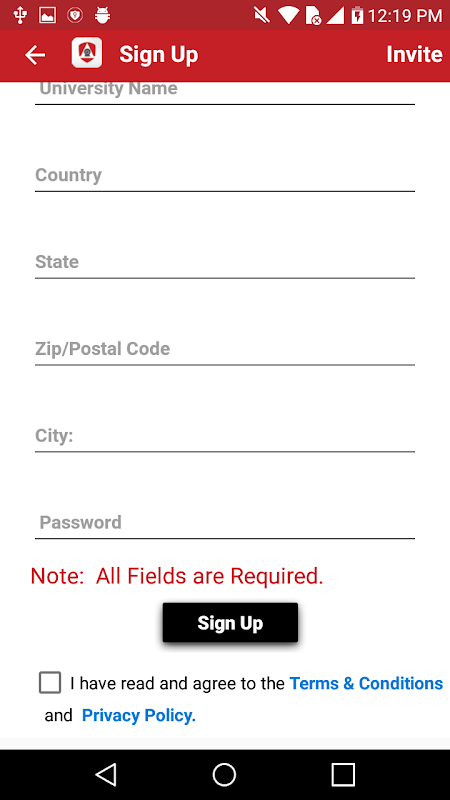Screen dimensions: 450x800
Task: Check the agree to terms checkbox
Action: click(x=50, y=683)
